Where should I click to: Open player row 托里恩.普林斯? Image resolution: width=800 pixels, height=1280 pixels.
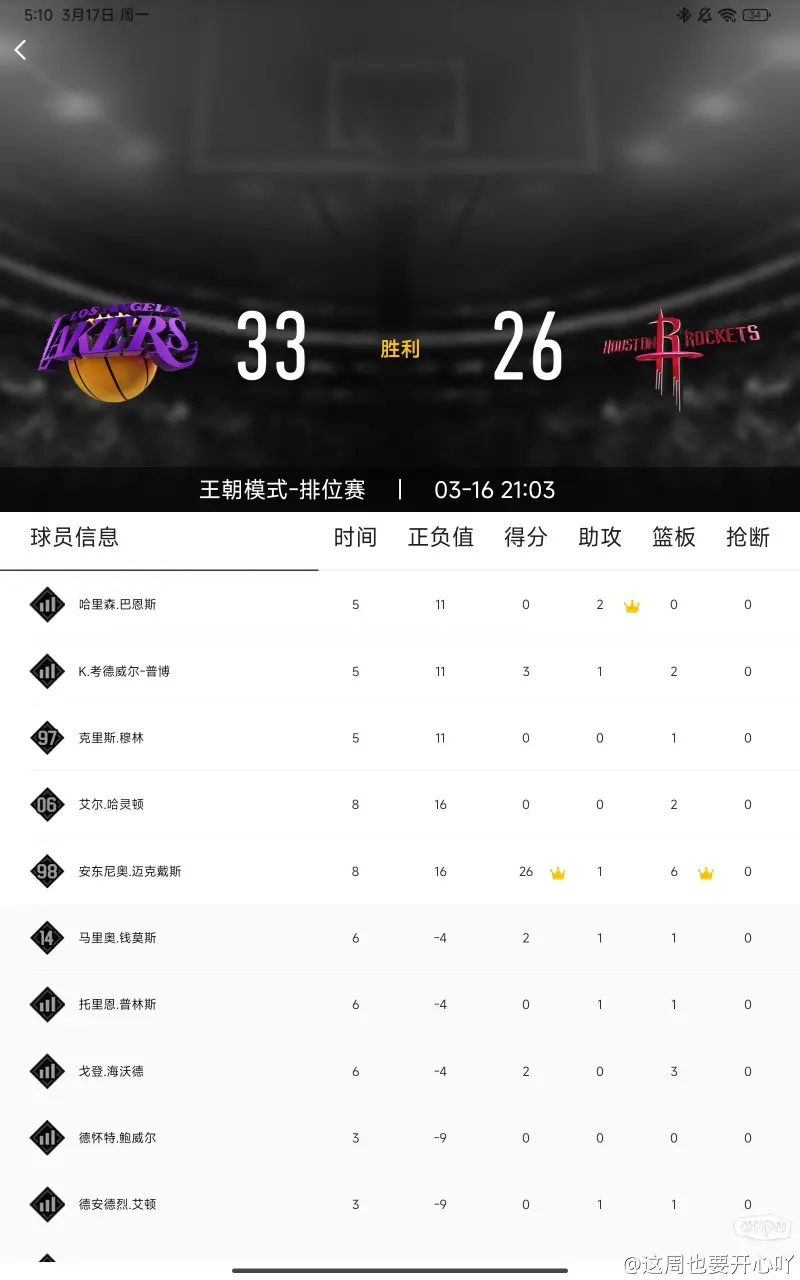coord(117,1004)
